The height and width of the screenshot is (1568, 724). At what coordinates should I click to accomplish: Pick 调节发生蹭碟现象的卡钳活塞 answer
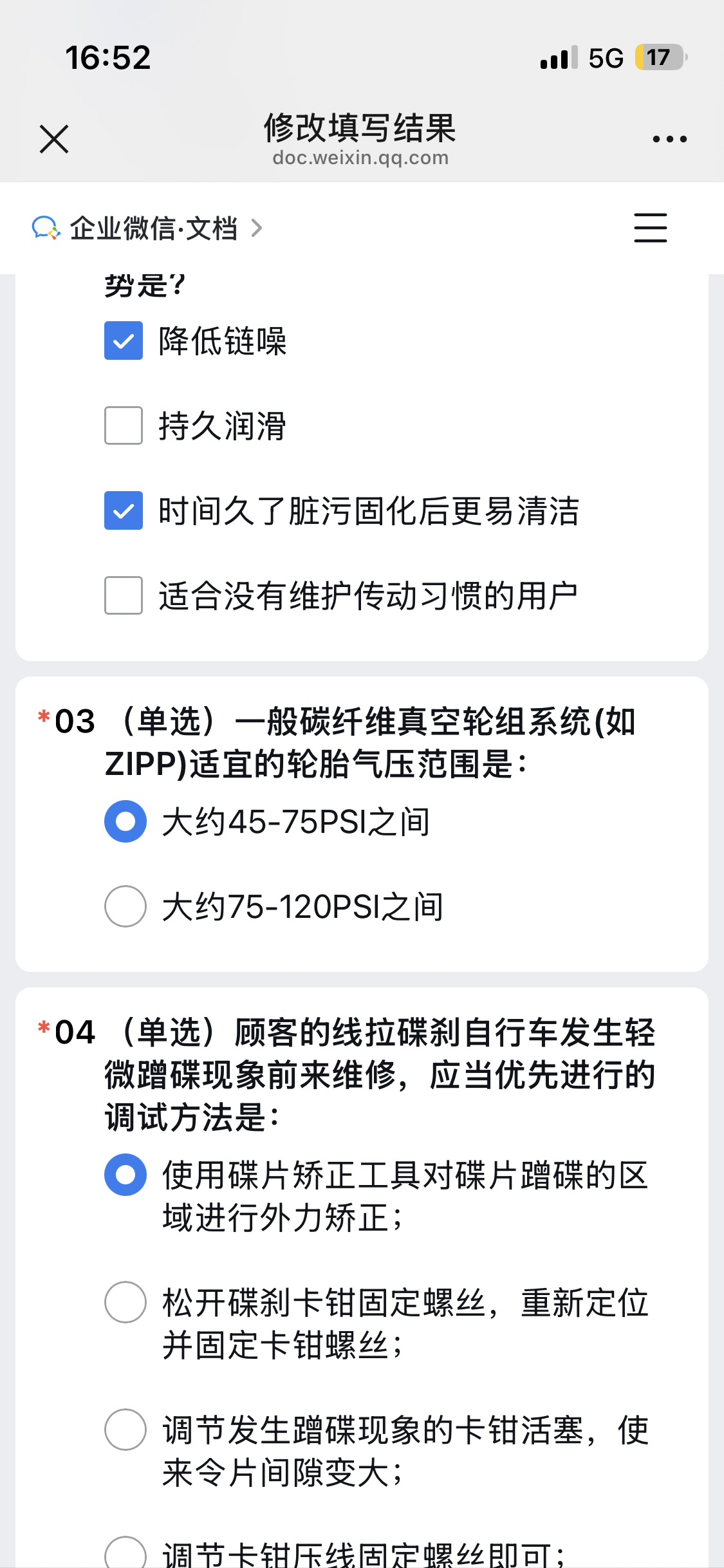pos(125,1430)
